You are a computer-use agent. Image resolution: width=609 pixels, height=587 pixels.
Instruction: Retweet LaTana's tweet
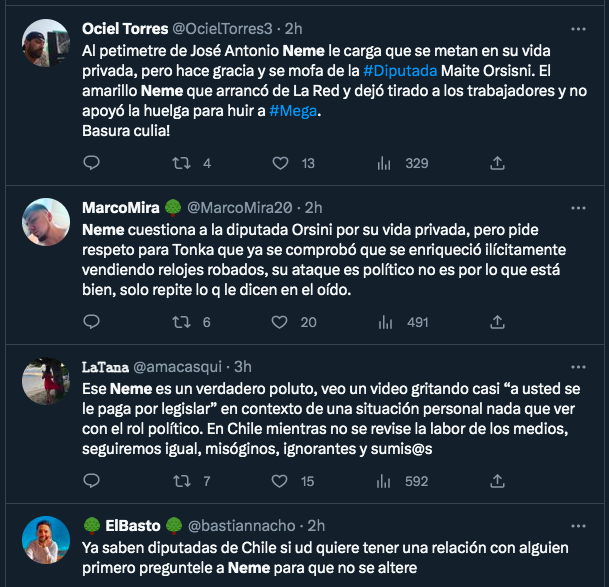(182, 481)
